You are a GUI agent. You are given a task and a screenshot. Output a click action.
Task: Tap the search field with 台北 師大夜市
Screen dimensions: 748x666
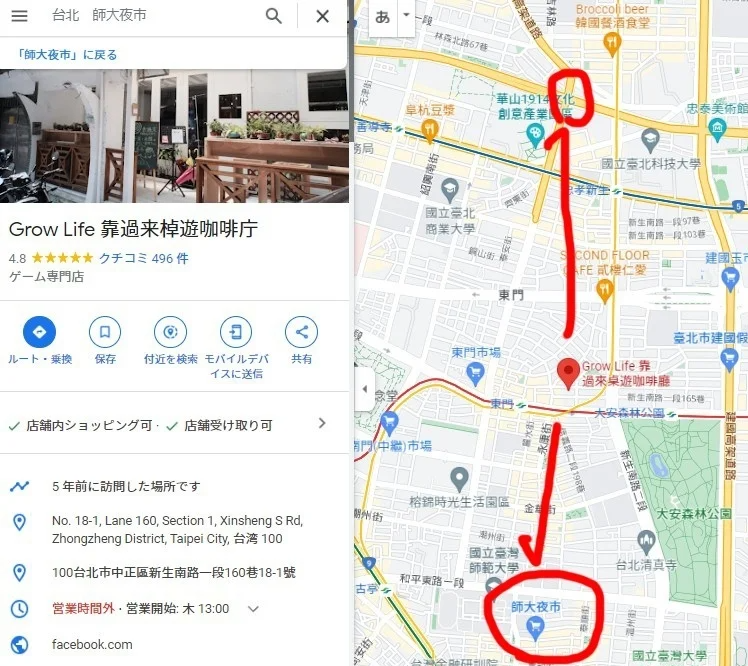pyautogui.click(x=150, y=16)
